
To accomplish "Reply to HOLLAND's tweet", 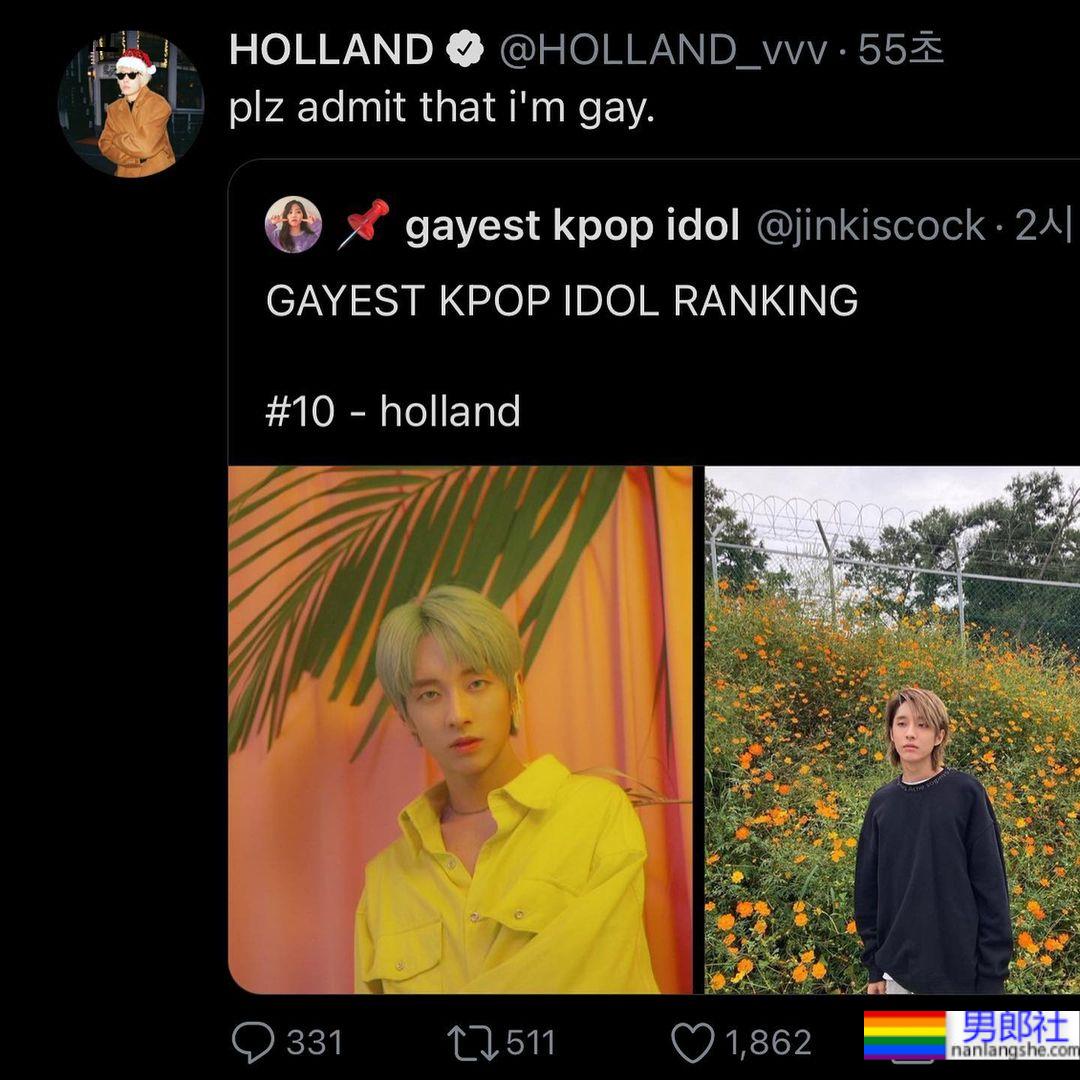I will click(x=253, y=1043).
